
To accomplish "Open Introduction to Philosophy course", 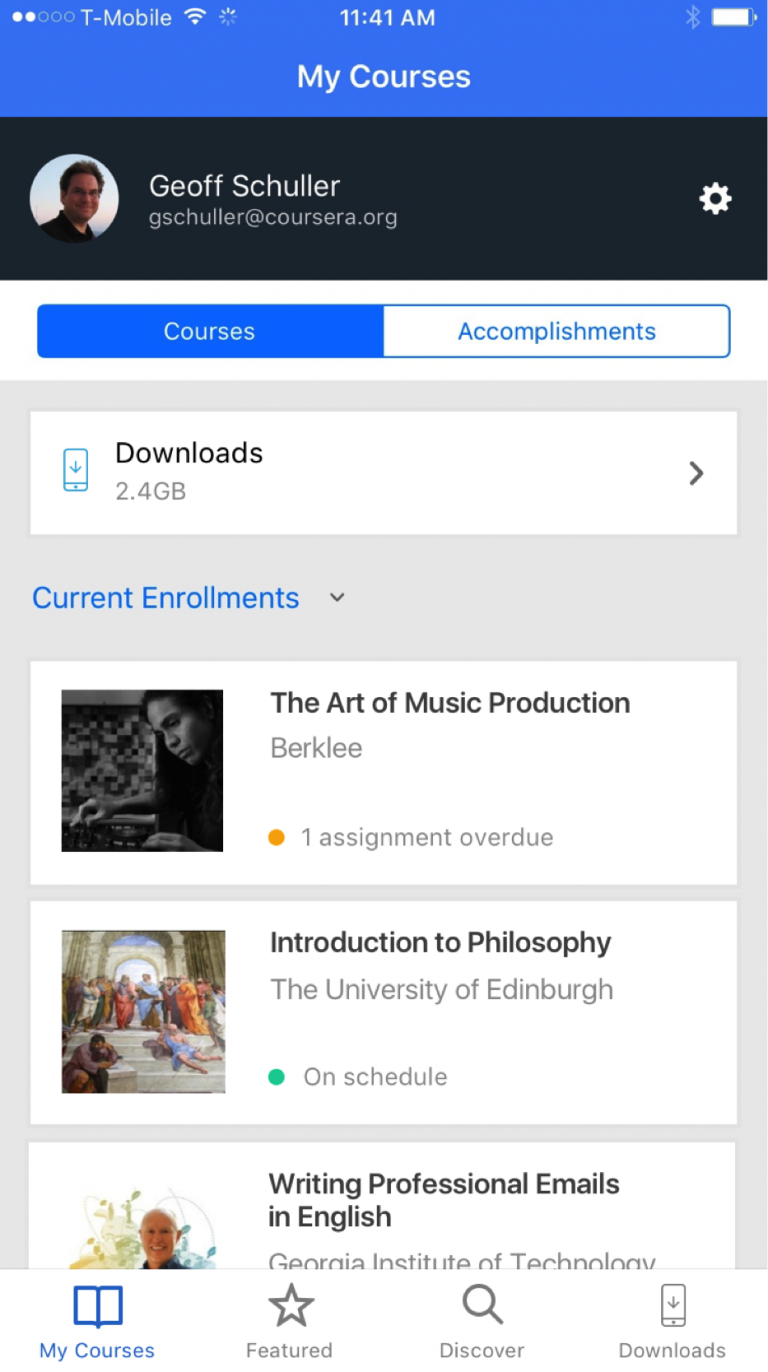I will pos(440,942).
